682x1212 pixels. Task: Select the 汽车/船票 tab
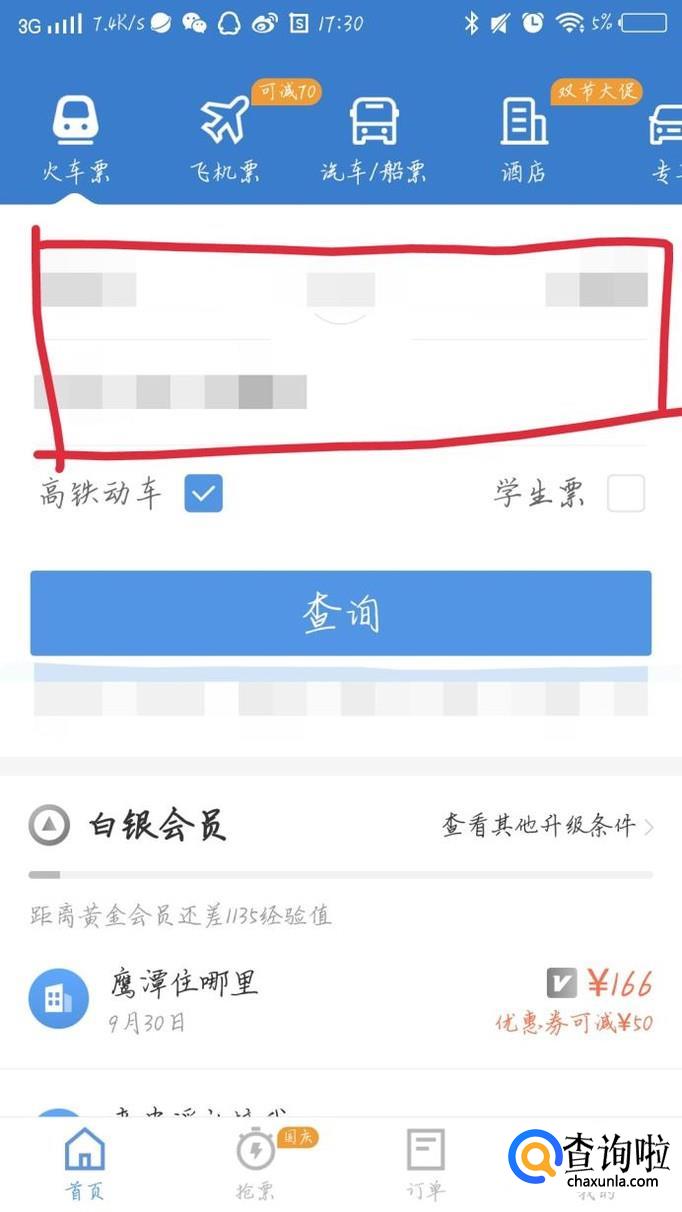(x=374, y=140)
